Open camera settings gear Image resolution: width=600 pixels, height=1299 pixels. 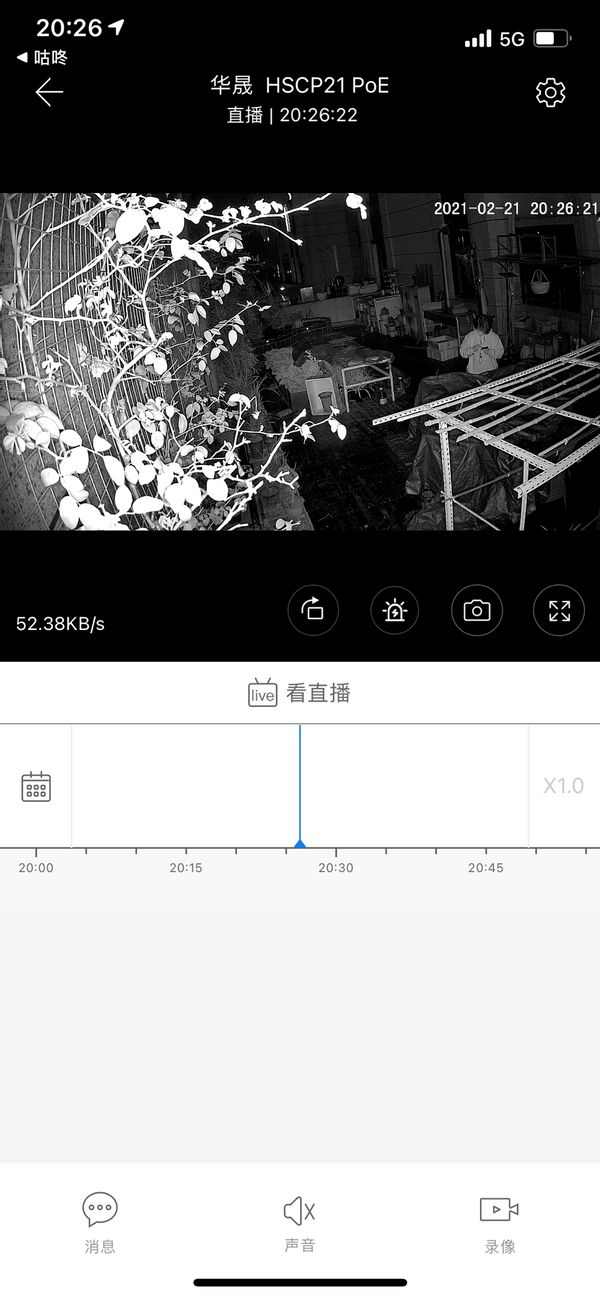point(550,93)
